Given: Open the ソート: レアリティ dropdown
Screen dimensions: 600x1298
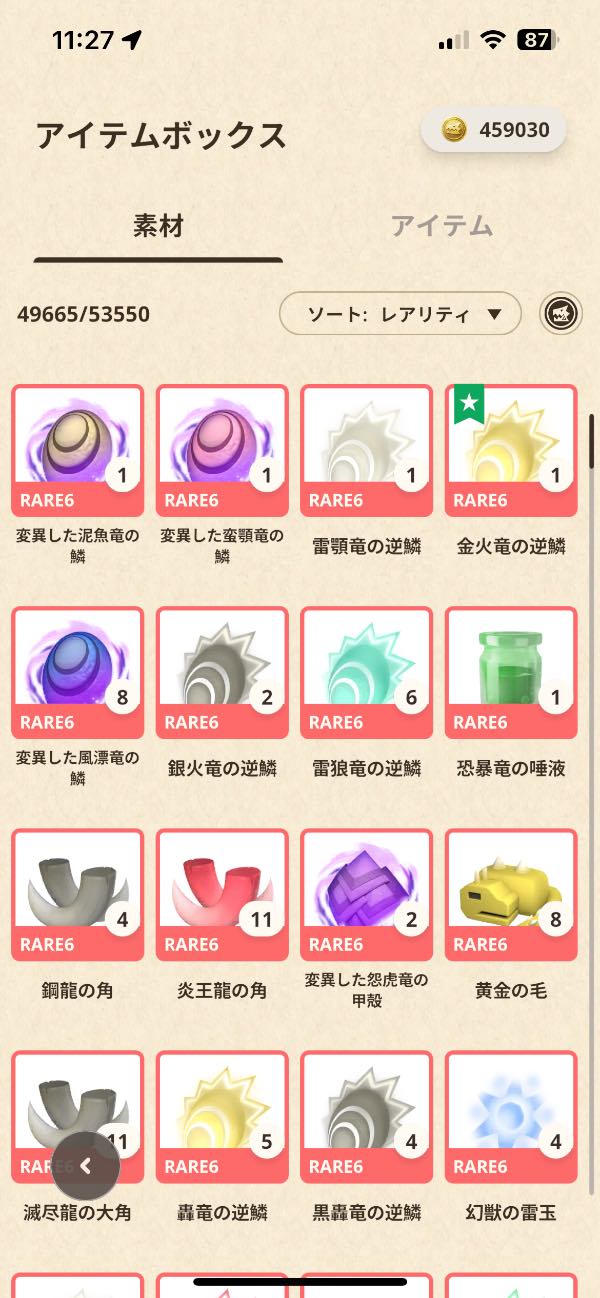Looking at the screenshot, I should pos(400,314).
